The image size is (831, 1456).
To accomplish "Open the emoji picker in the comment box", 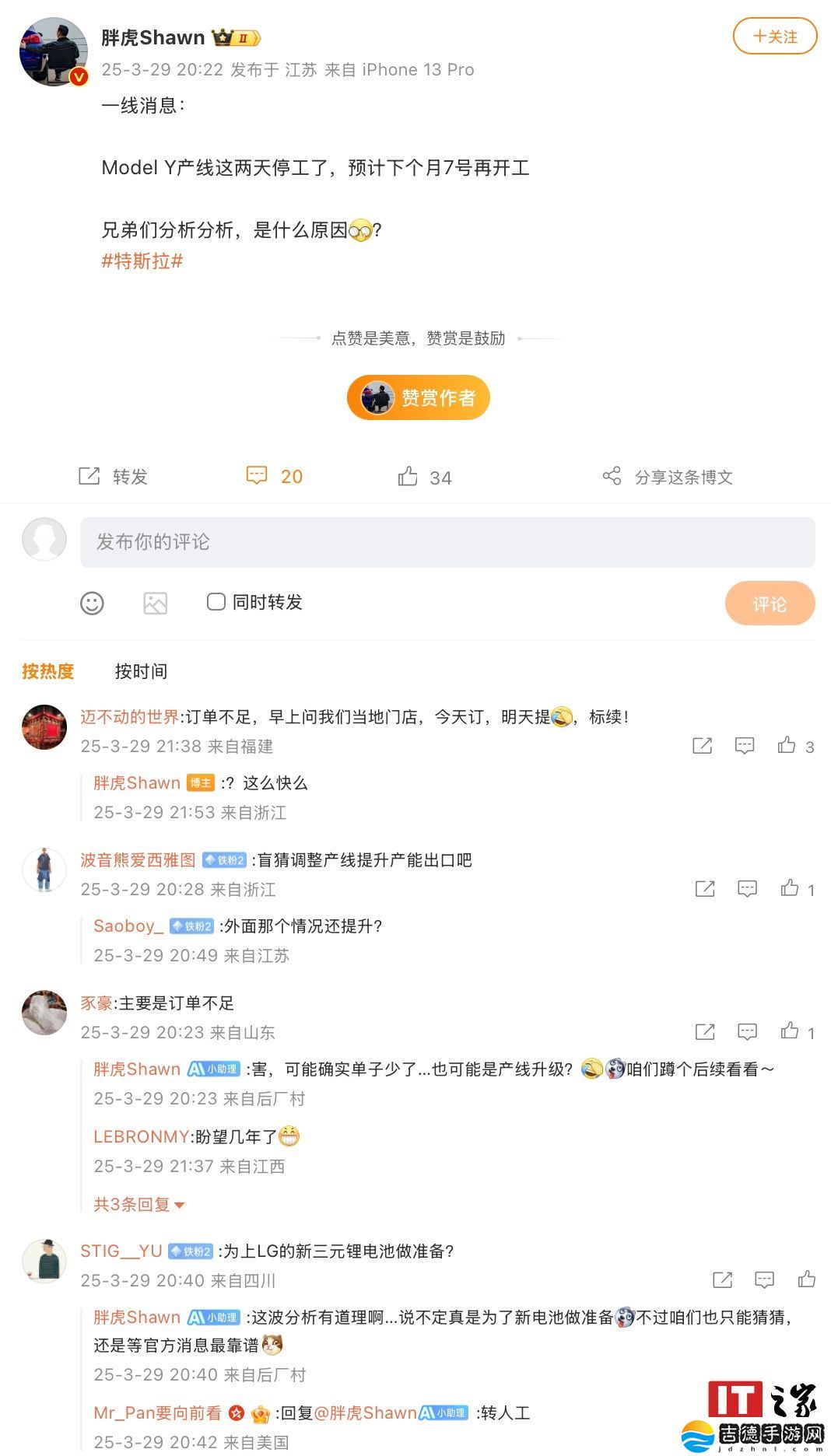I will (x=93, y=603).
